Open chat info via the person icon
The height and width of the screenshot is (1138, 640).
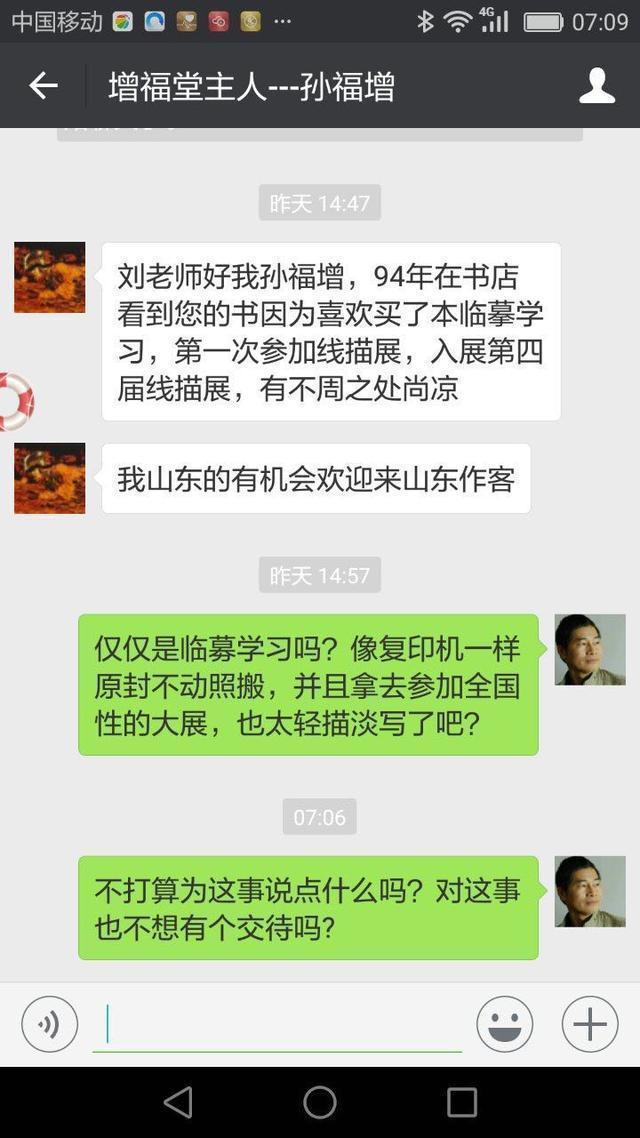pyautogui.click(x=597, y=86)
